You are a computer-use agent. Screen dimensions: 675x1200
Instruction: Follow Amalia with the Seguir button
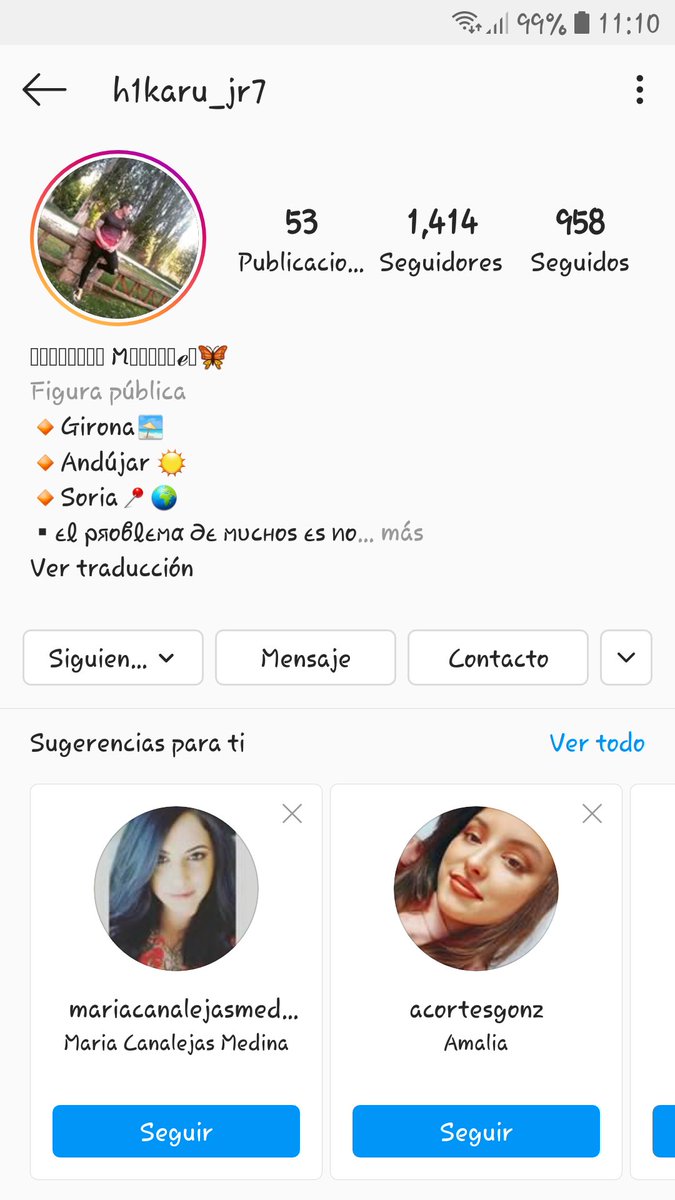476,1131
